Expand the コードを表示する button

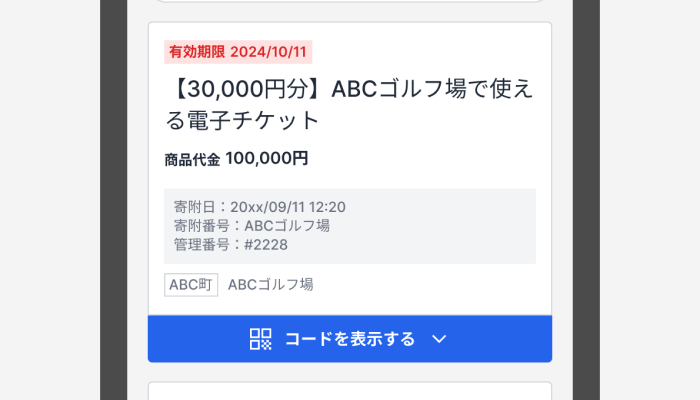(349, 339)
